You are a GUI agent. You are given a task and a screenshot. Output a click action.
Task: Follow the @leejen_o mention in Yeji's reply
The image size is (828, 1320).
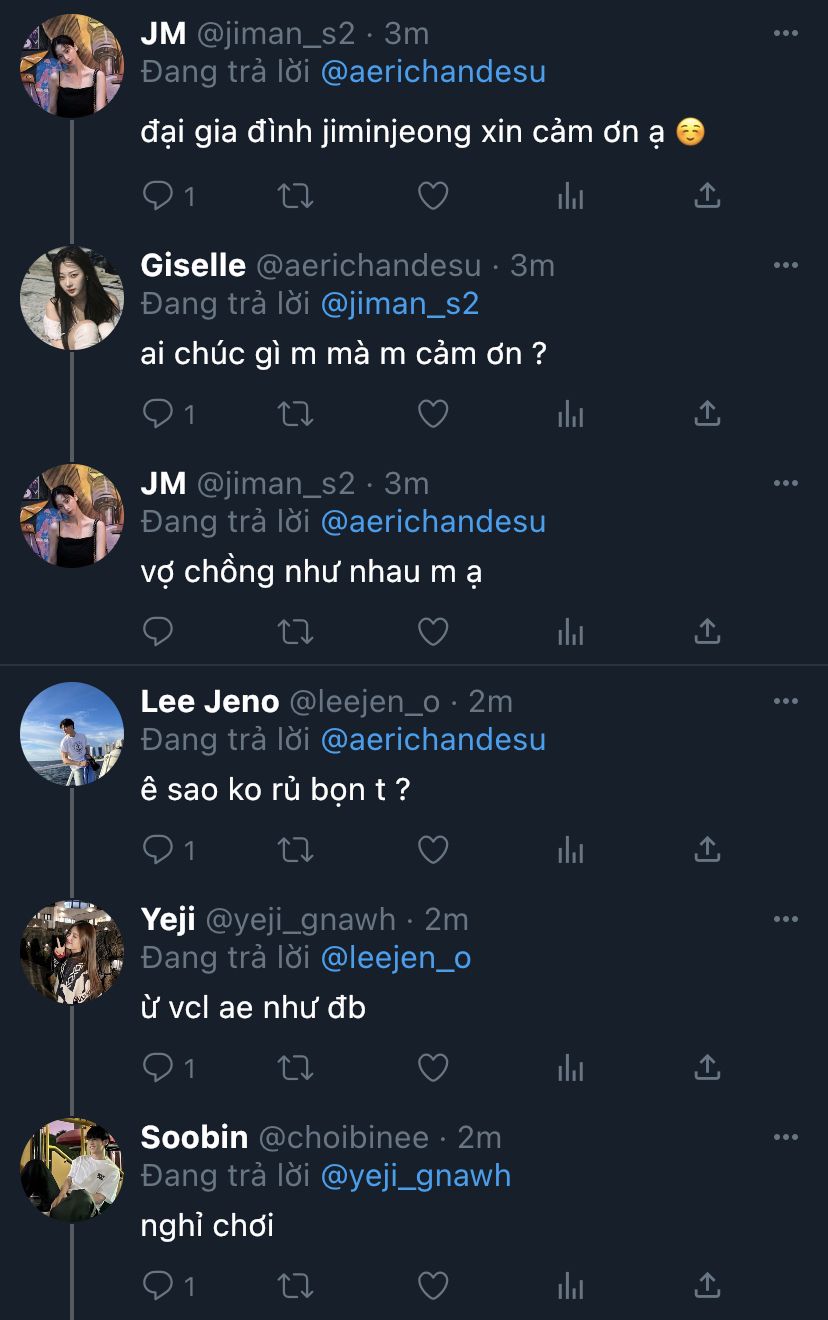click(395, 957)
